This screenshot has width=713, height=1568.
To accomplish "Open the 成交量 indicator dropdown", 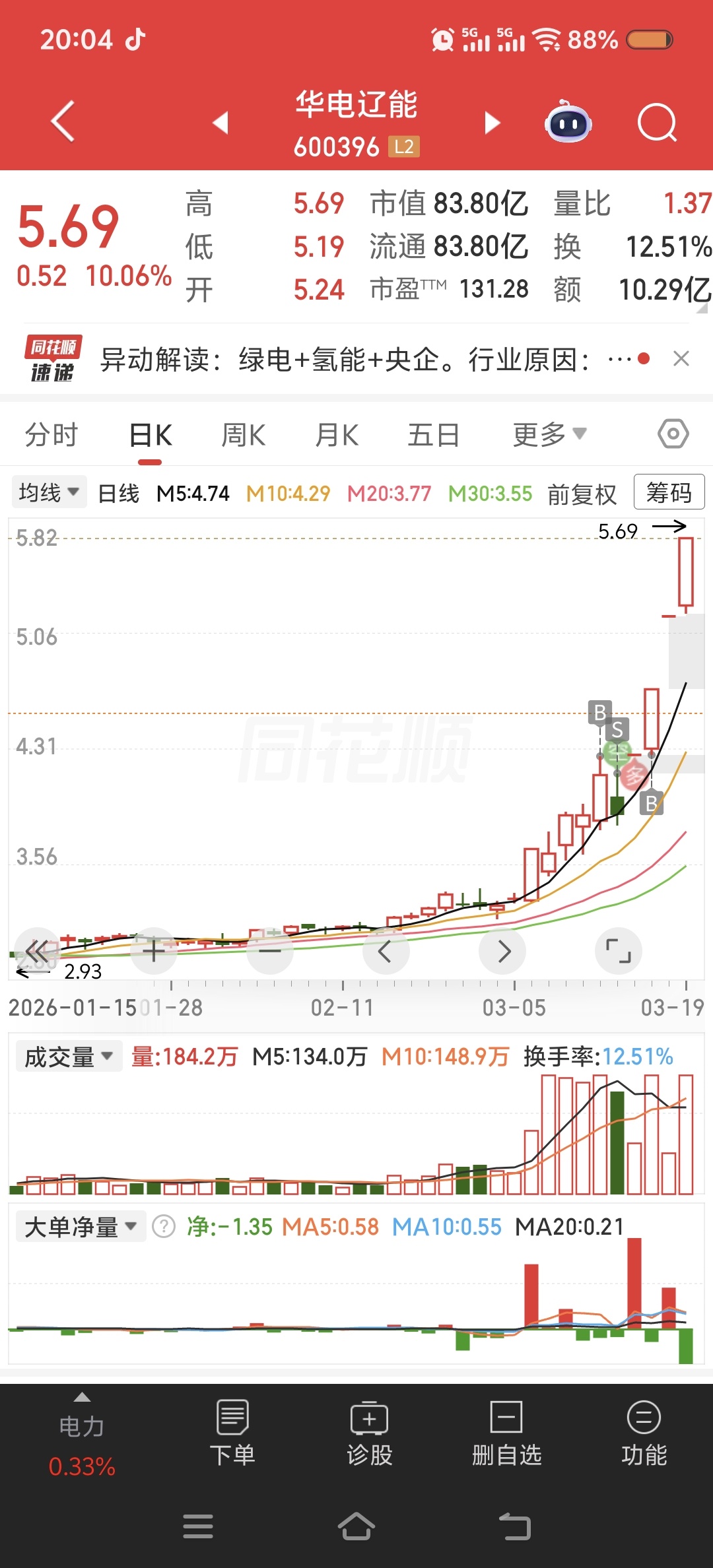I will pyautogui.click(x=69, y=1057).
